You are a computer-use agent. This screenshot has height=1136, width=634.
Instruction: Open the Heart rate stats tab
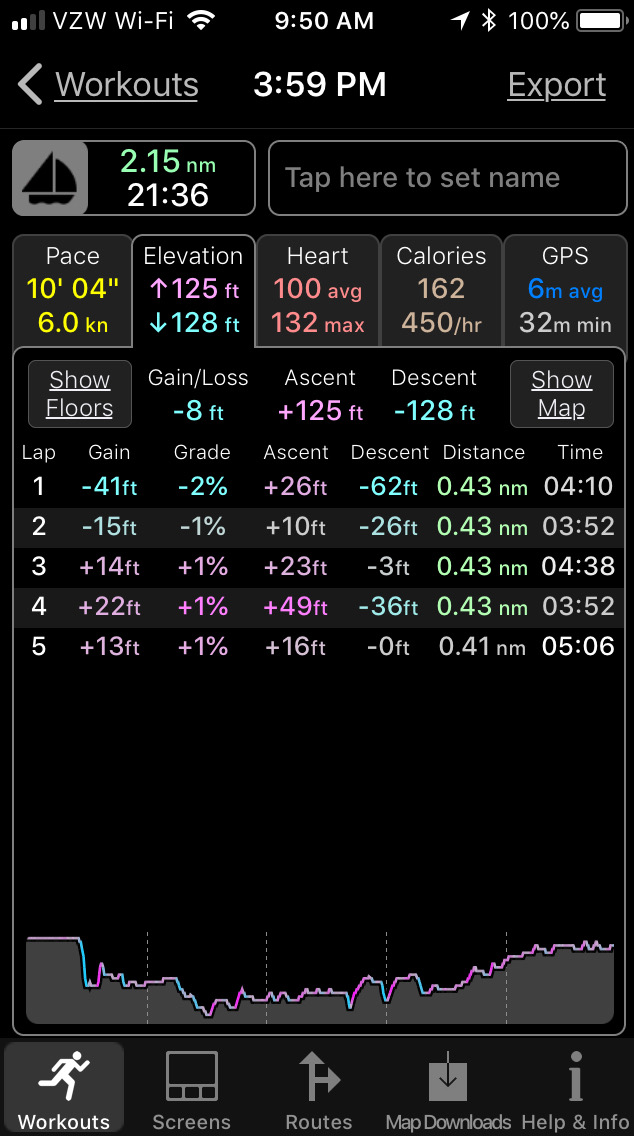(318, 291)
